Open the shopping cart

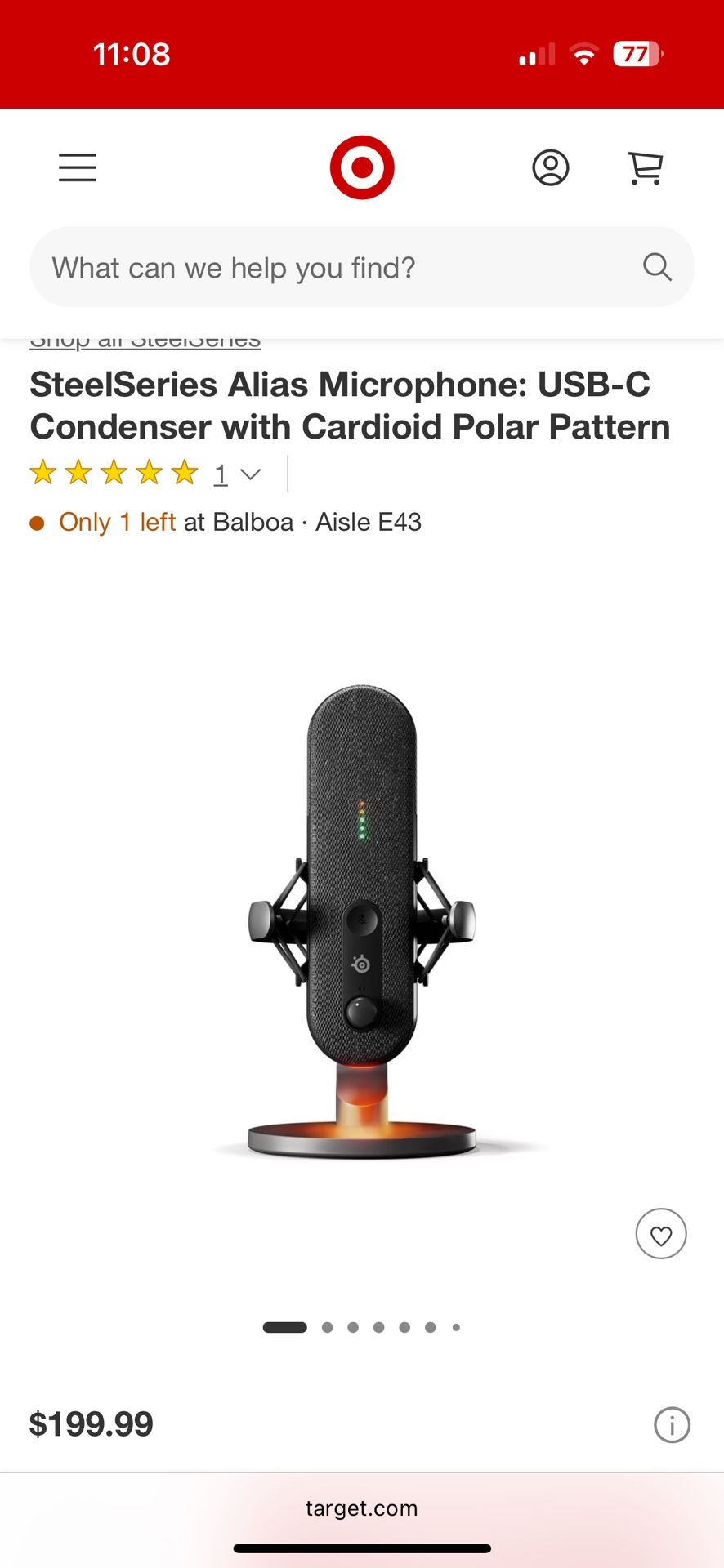[645, 167]
